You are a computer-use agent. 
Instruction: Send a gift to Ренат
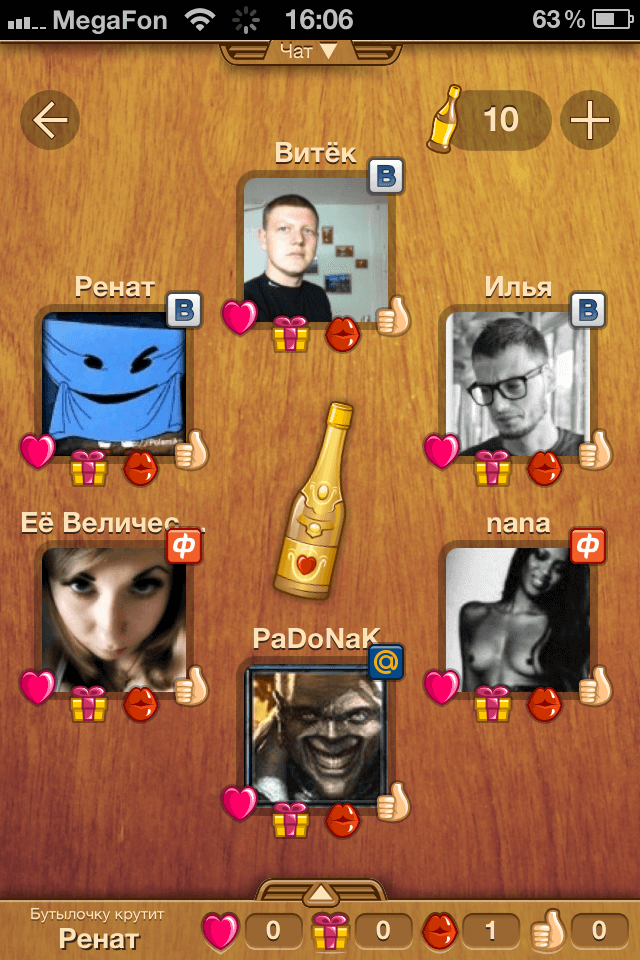pyautogui.click(x=88, y=468)
